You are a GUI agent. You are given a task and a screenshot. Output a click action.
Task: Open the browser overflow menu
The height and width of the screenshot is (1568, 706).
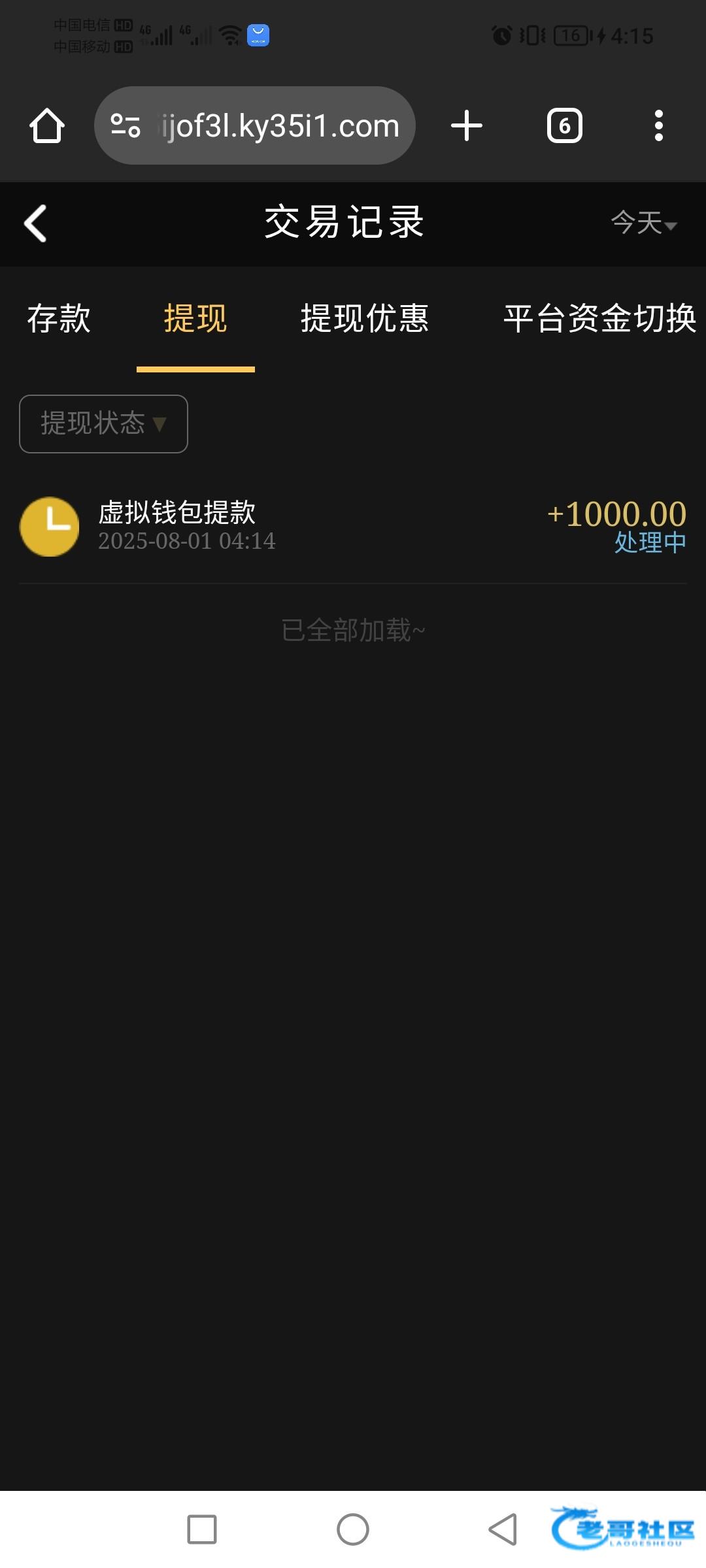point(658,125)
